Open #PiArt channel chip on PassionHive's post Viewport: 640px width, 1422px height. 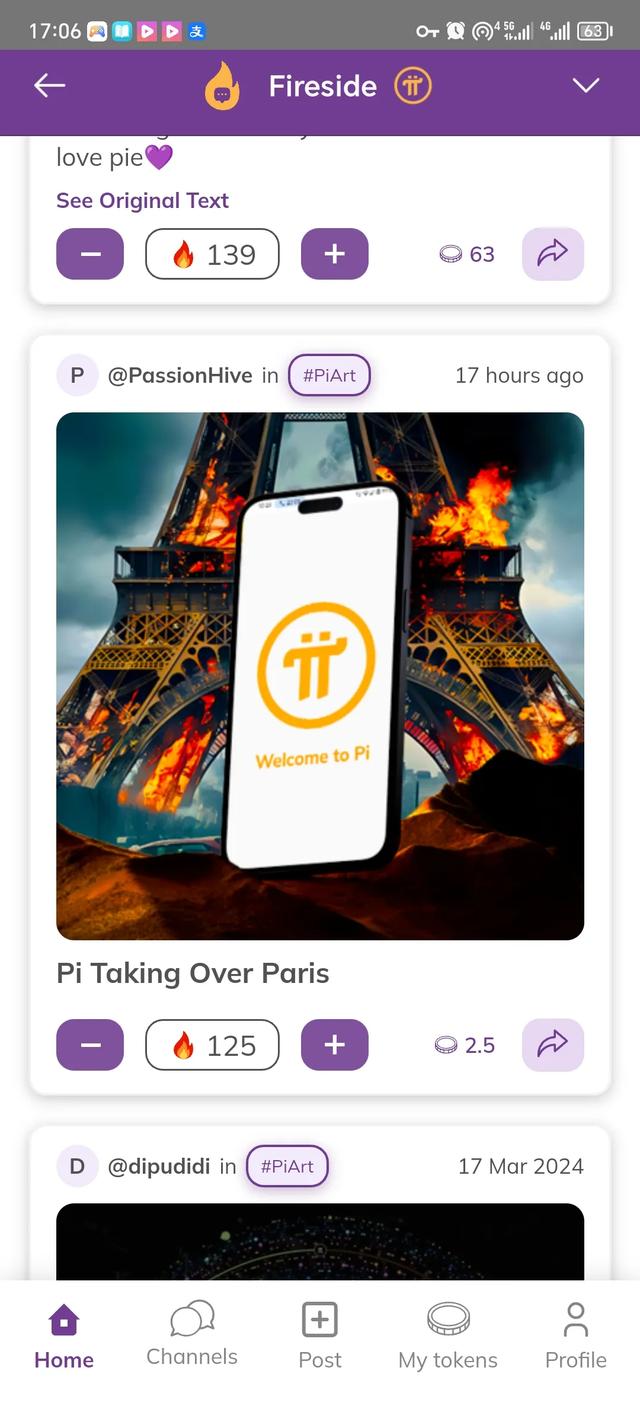[x=329, y=376]
